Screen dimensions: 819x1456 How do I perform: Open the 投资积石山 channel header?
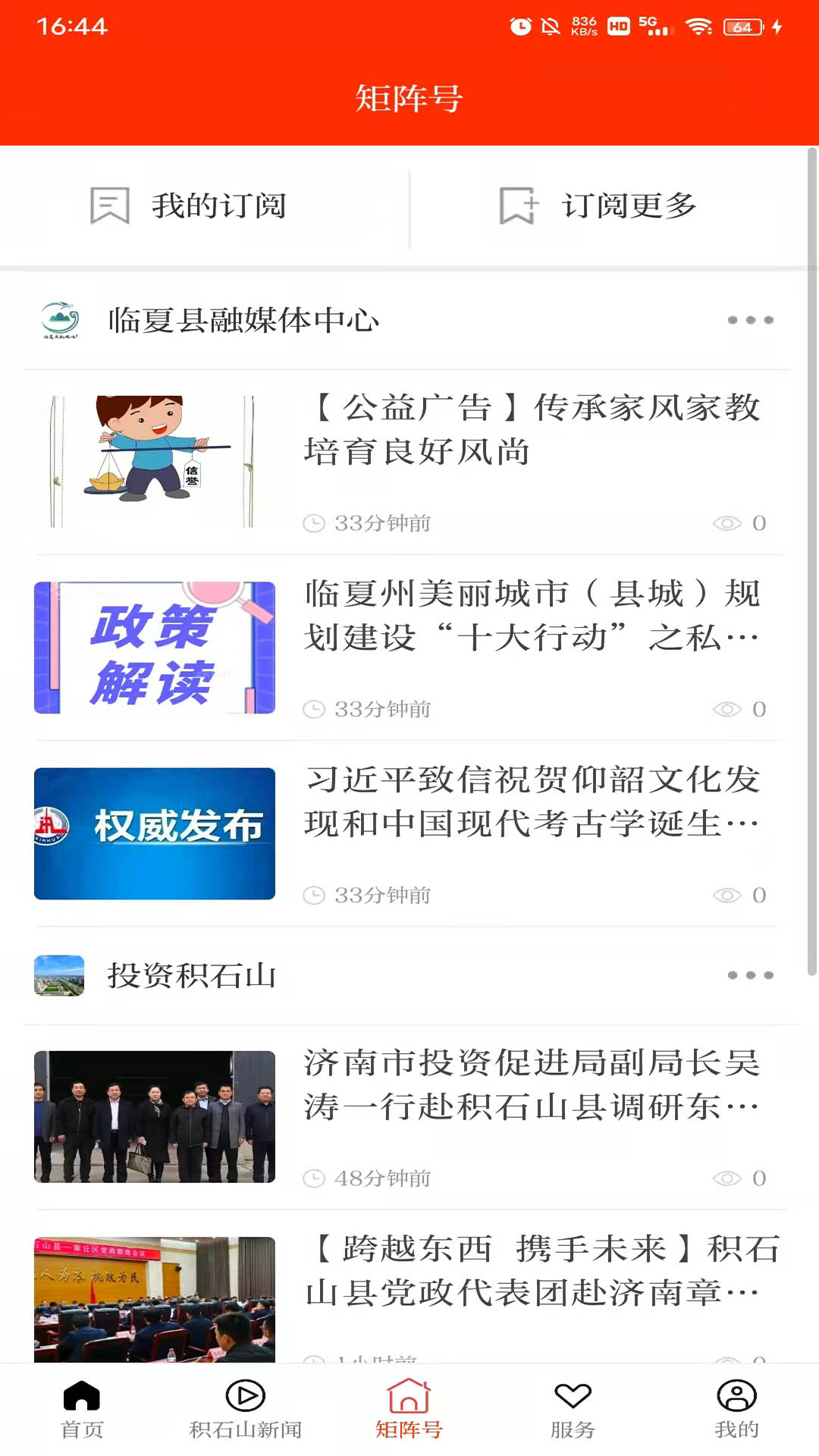coord(191,976)
